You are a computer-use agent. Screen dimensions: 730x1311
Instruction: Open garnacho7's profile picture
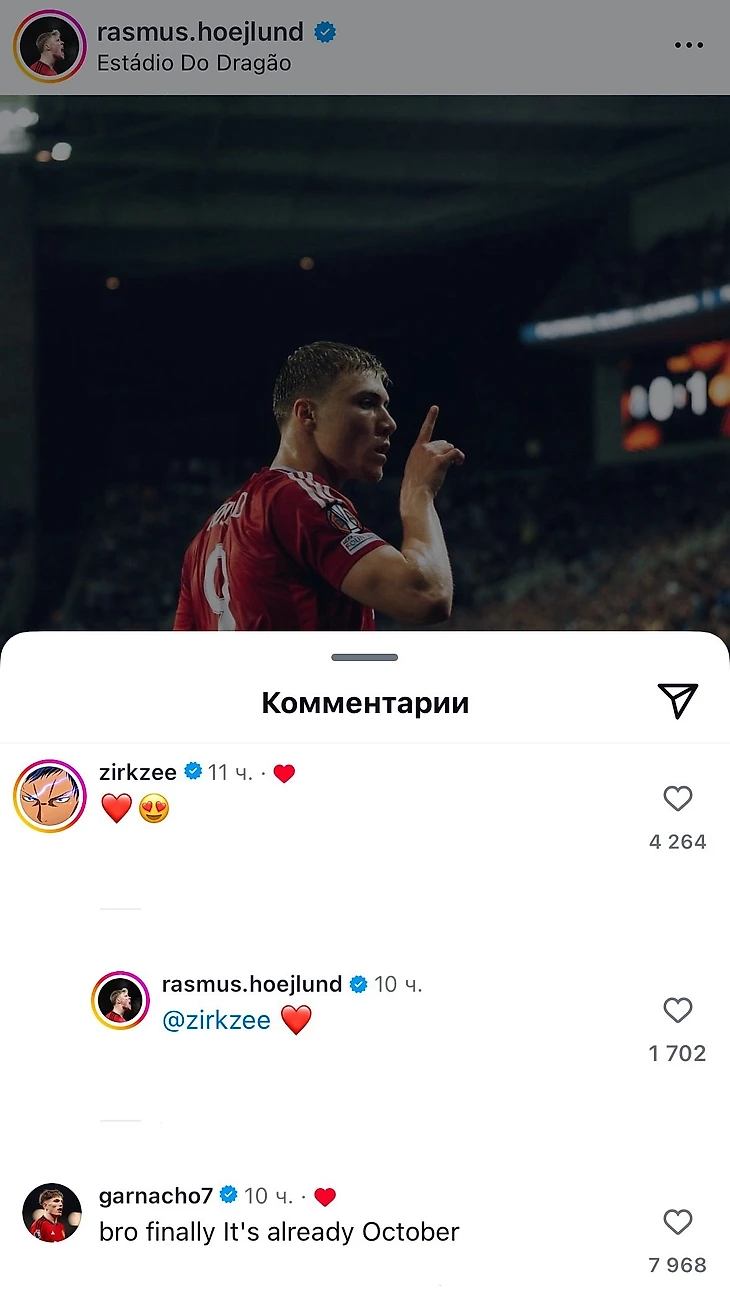pos(52,1213)
